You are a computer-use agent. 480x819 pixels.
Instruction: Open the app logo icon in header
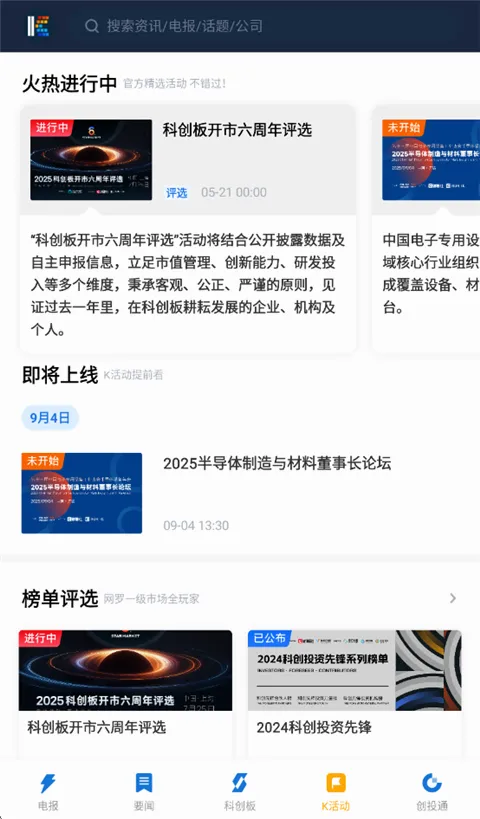(39, 26)
